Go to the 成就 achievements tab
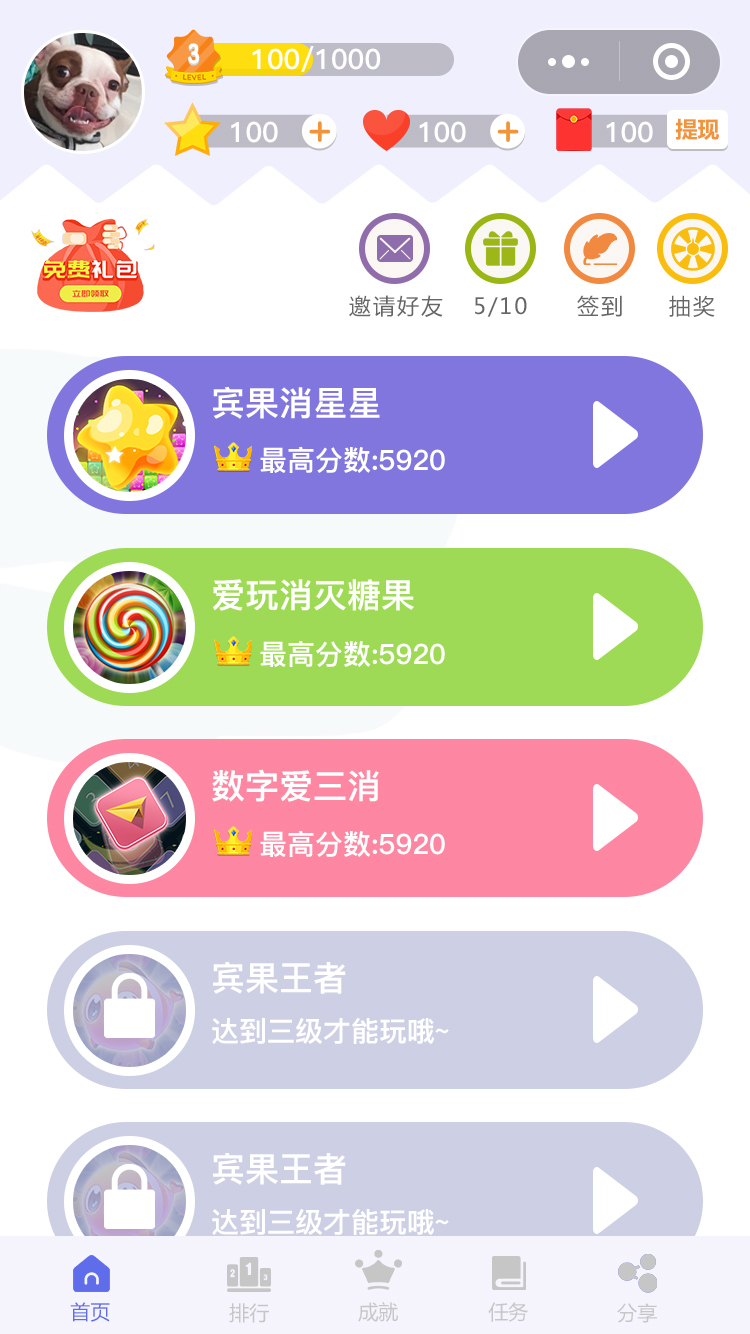Viewport: 750px width, 1334px height. pos(378,1288)
